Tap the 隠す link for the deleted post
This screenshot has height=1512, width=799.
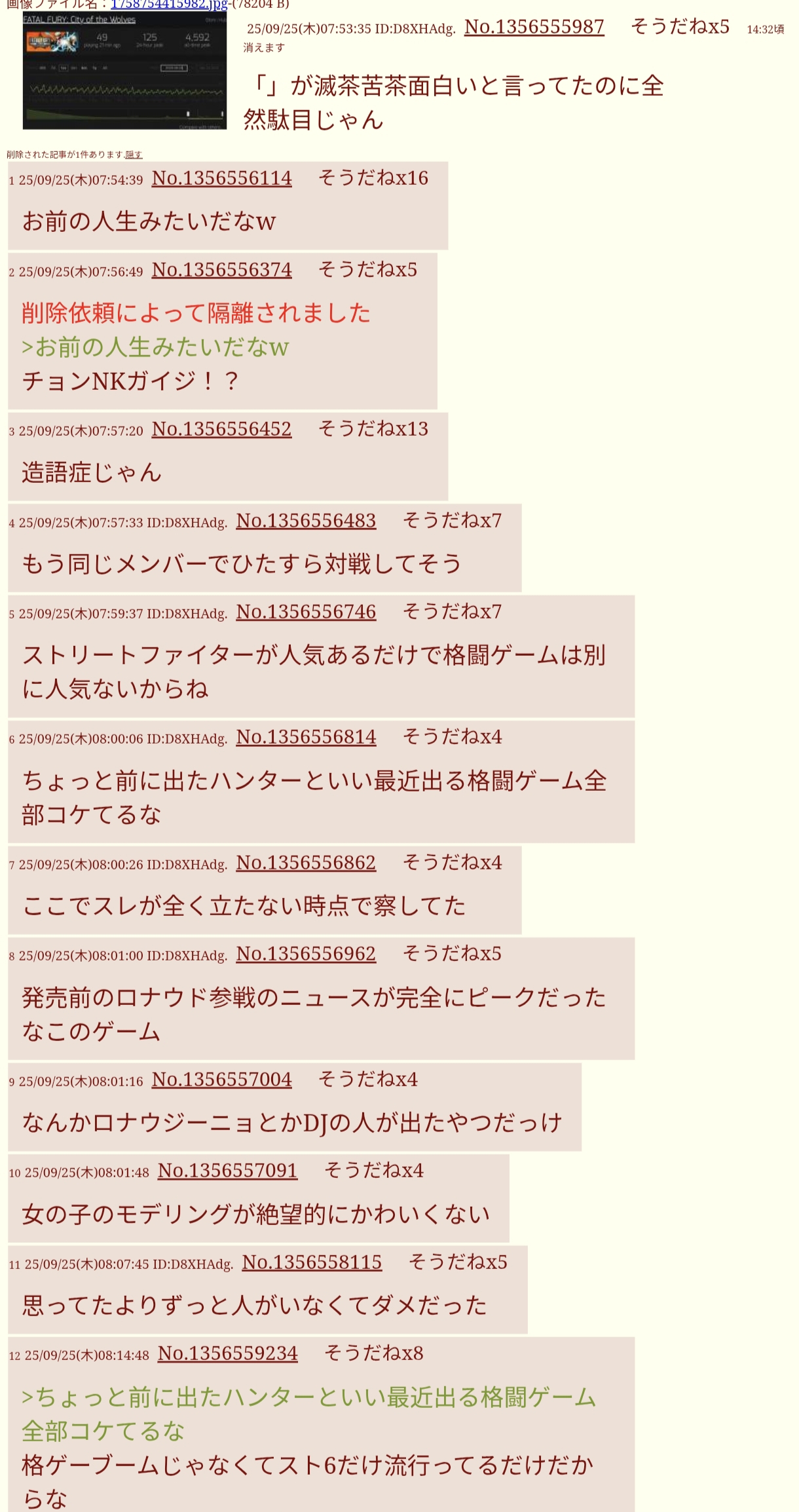pos(134,155)
